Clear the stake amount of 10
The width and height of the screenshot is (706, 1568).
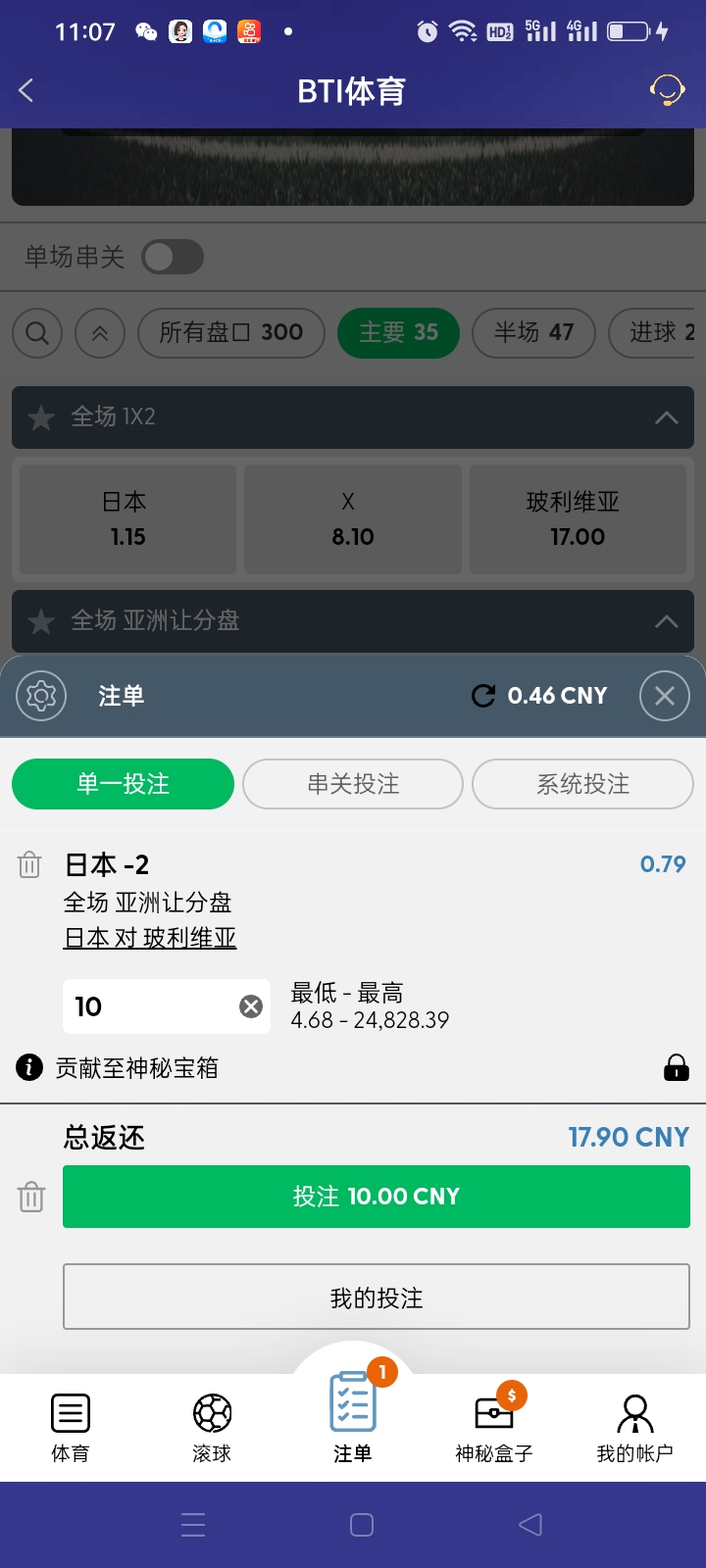pos(251,1006)
